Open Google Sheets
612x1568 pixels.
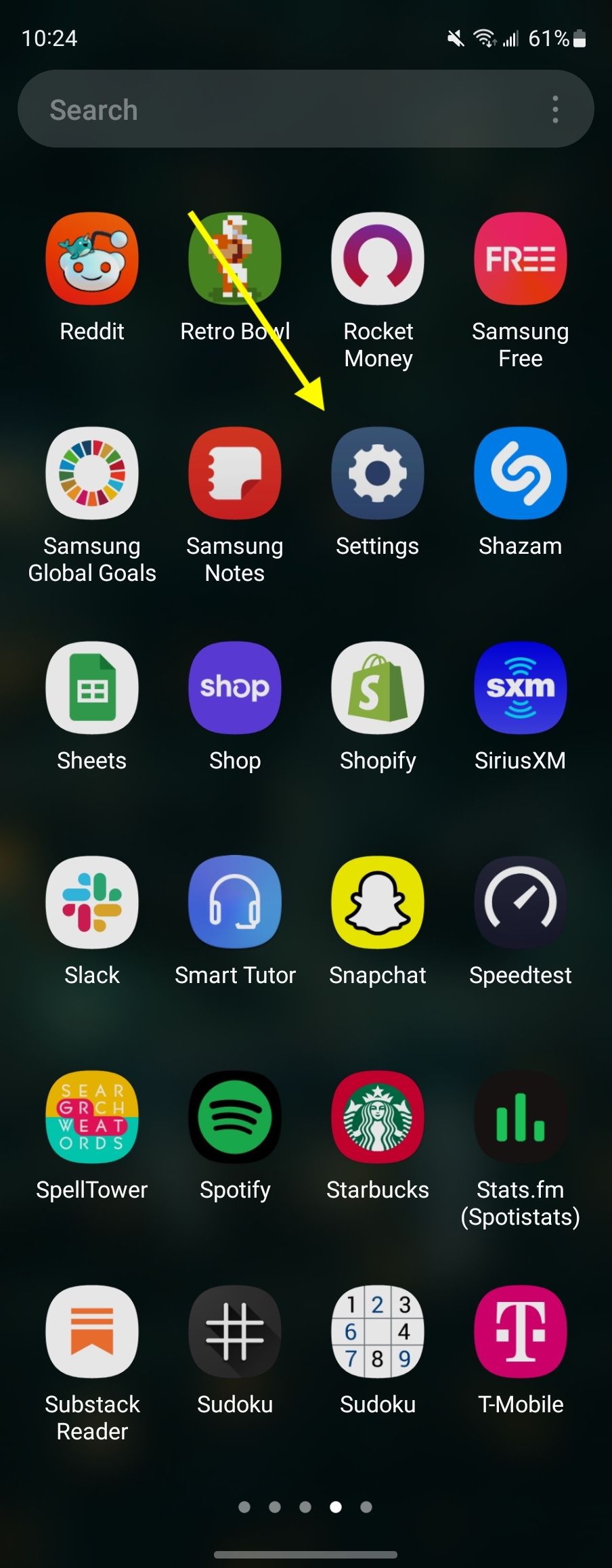[x=92, y=688]
